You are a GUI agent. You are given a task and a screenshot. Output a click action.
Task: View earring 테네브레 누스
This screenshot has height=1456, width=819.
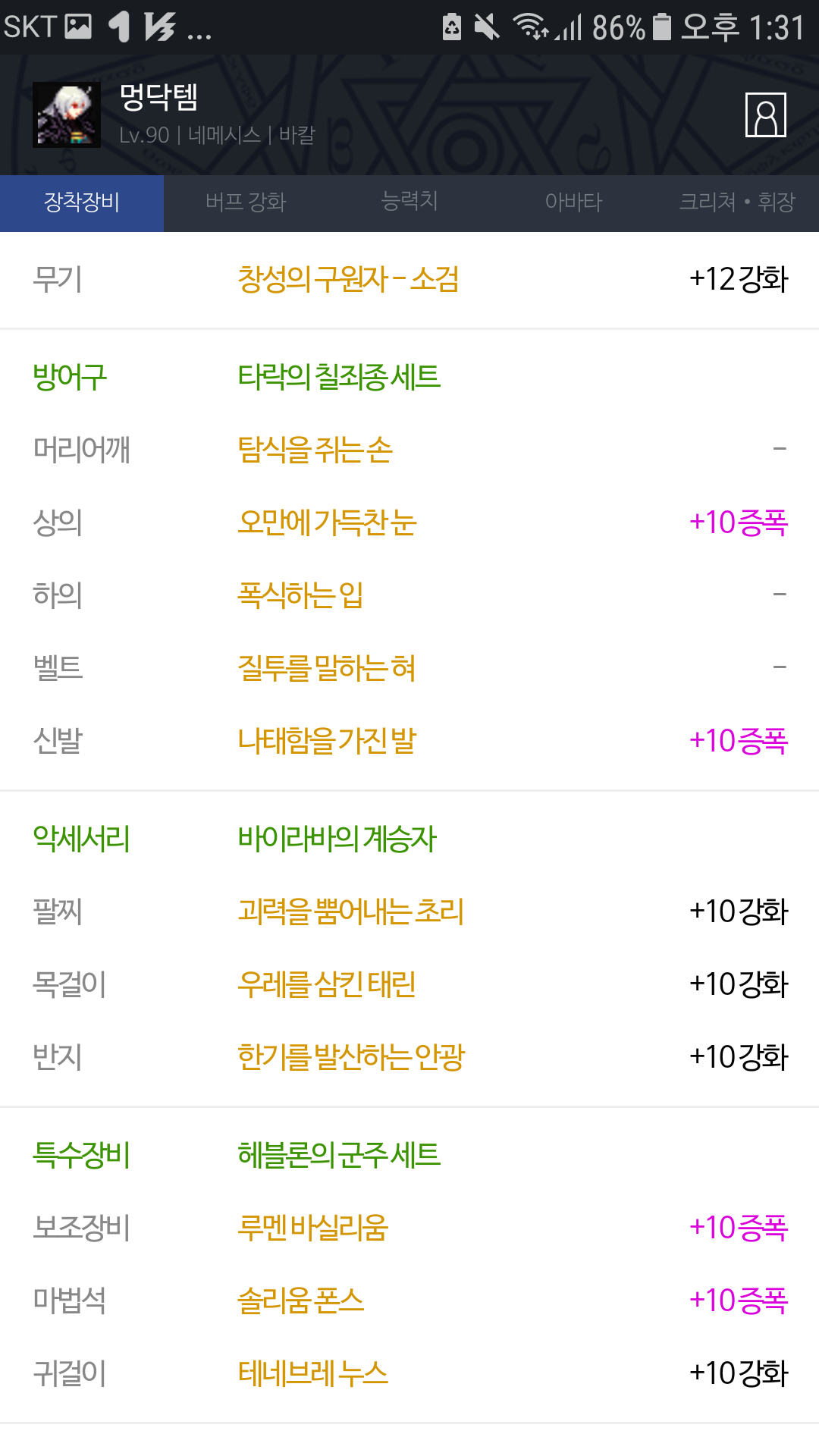pyautogui.click(x=409, y=1373)
